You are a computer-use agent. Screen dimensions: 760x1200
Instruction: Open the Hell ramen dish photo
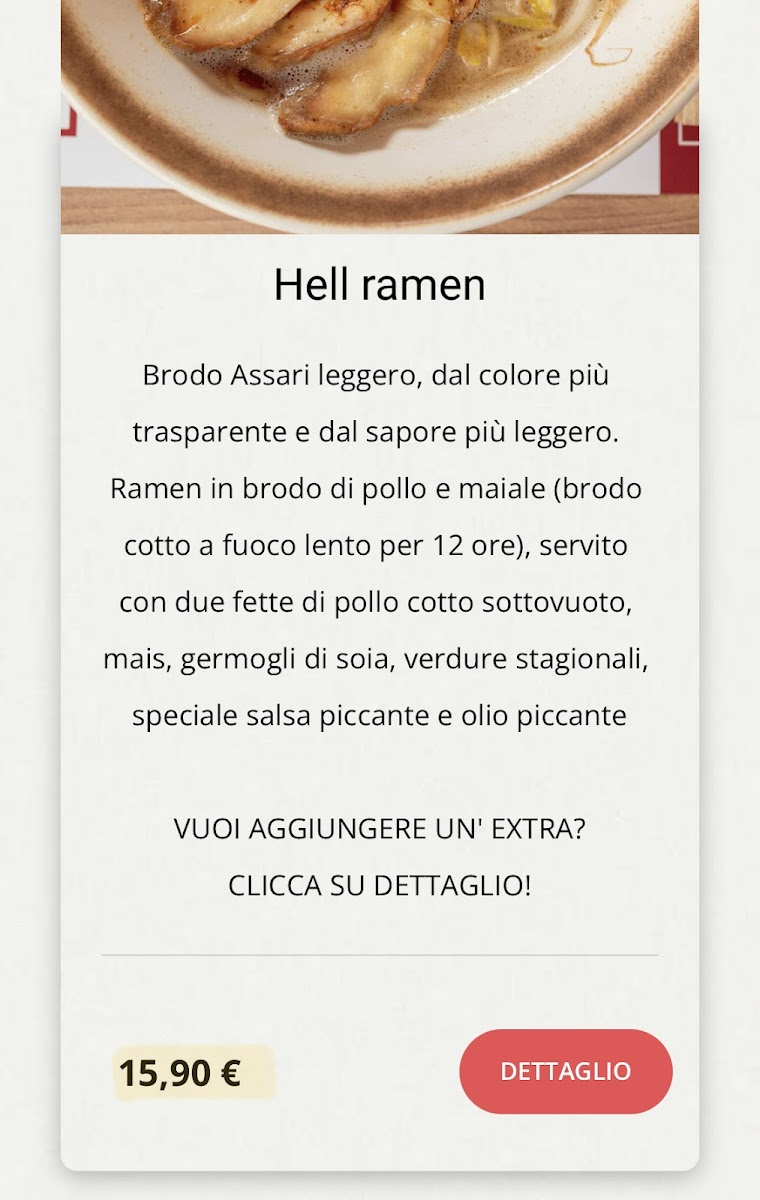point(380,115)
